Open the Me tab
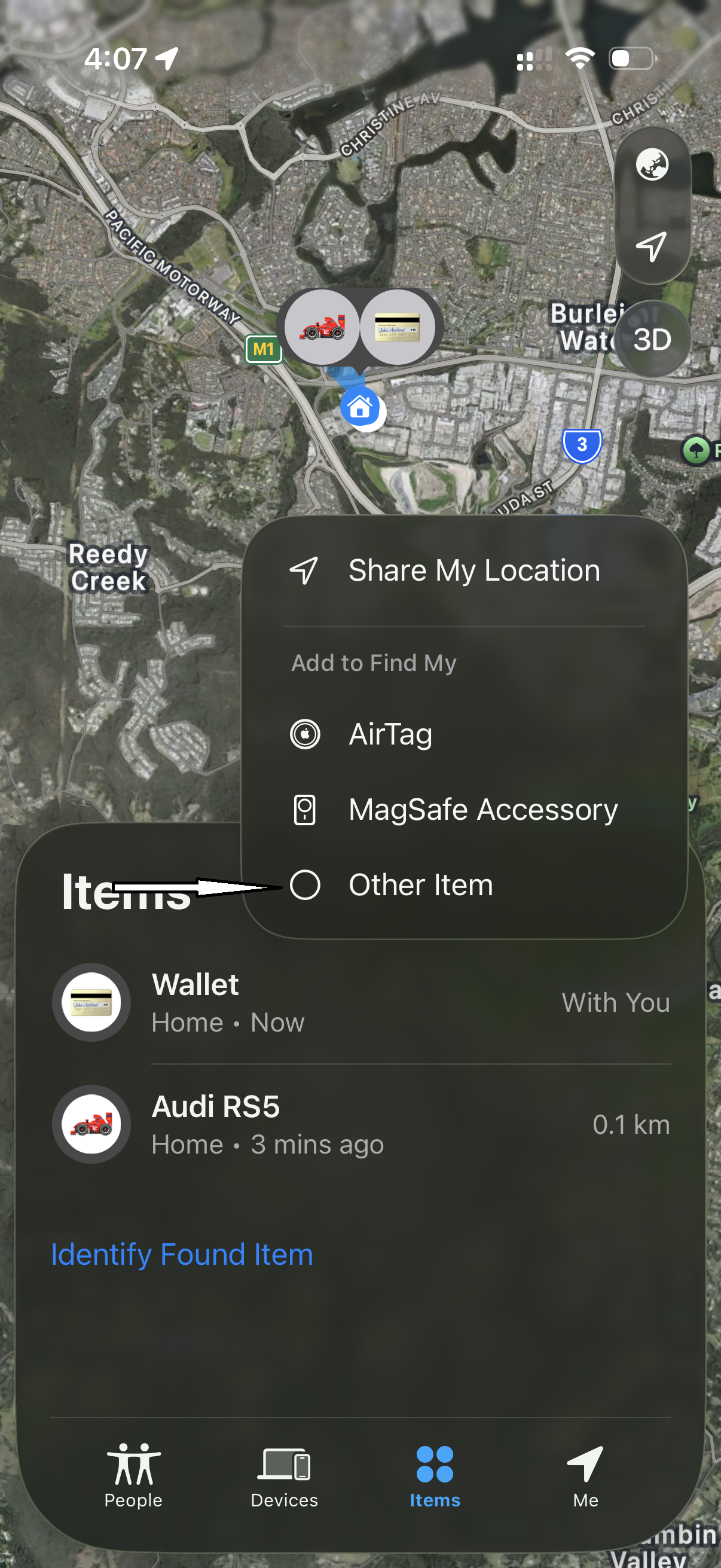Viewport: 721px width, 1568px height. coord(585,1474)
